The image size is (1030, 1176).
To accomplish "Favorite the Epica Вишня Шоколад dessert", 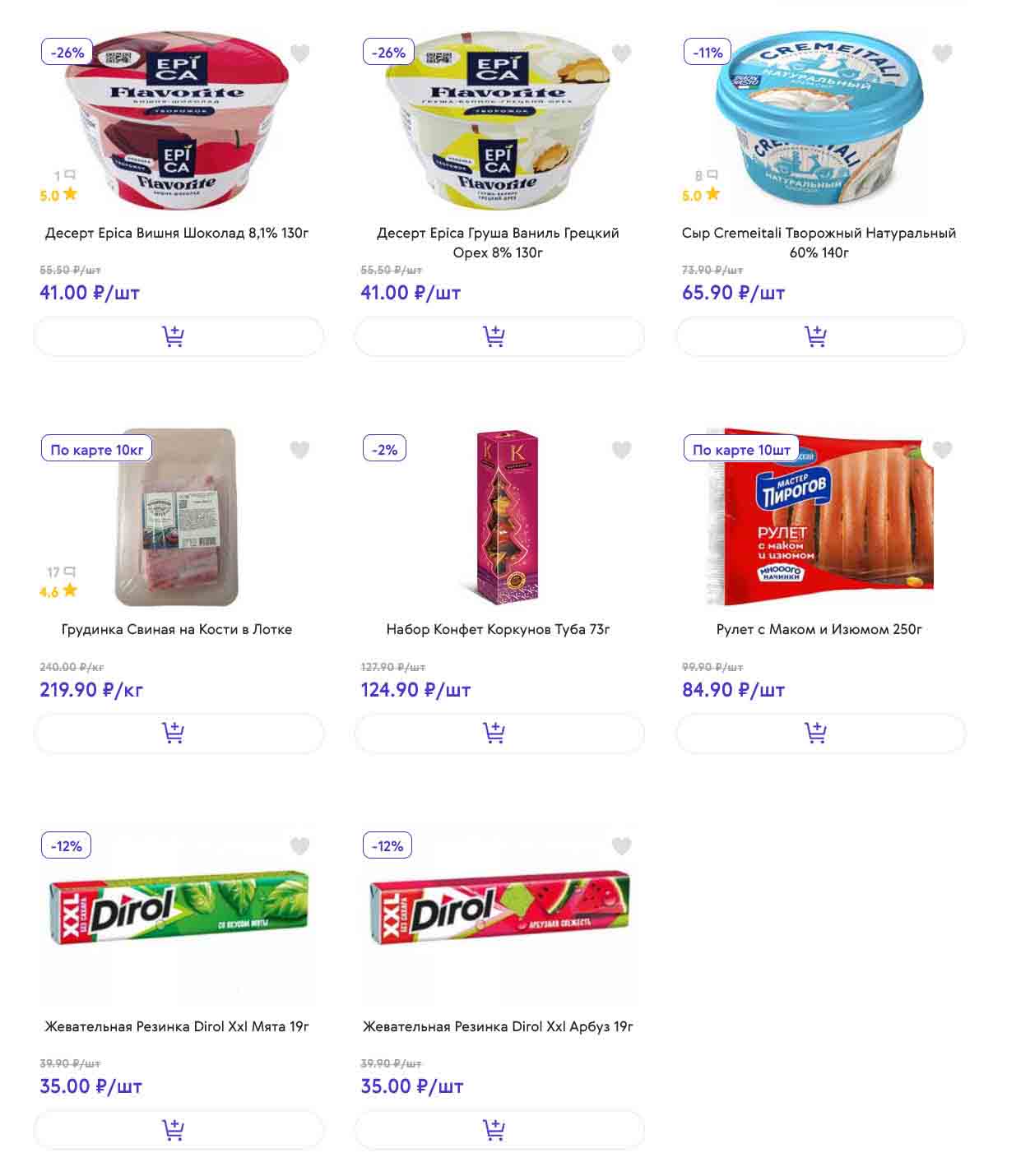I will tap(300, 53).
